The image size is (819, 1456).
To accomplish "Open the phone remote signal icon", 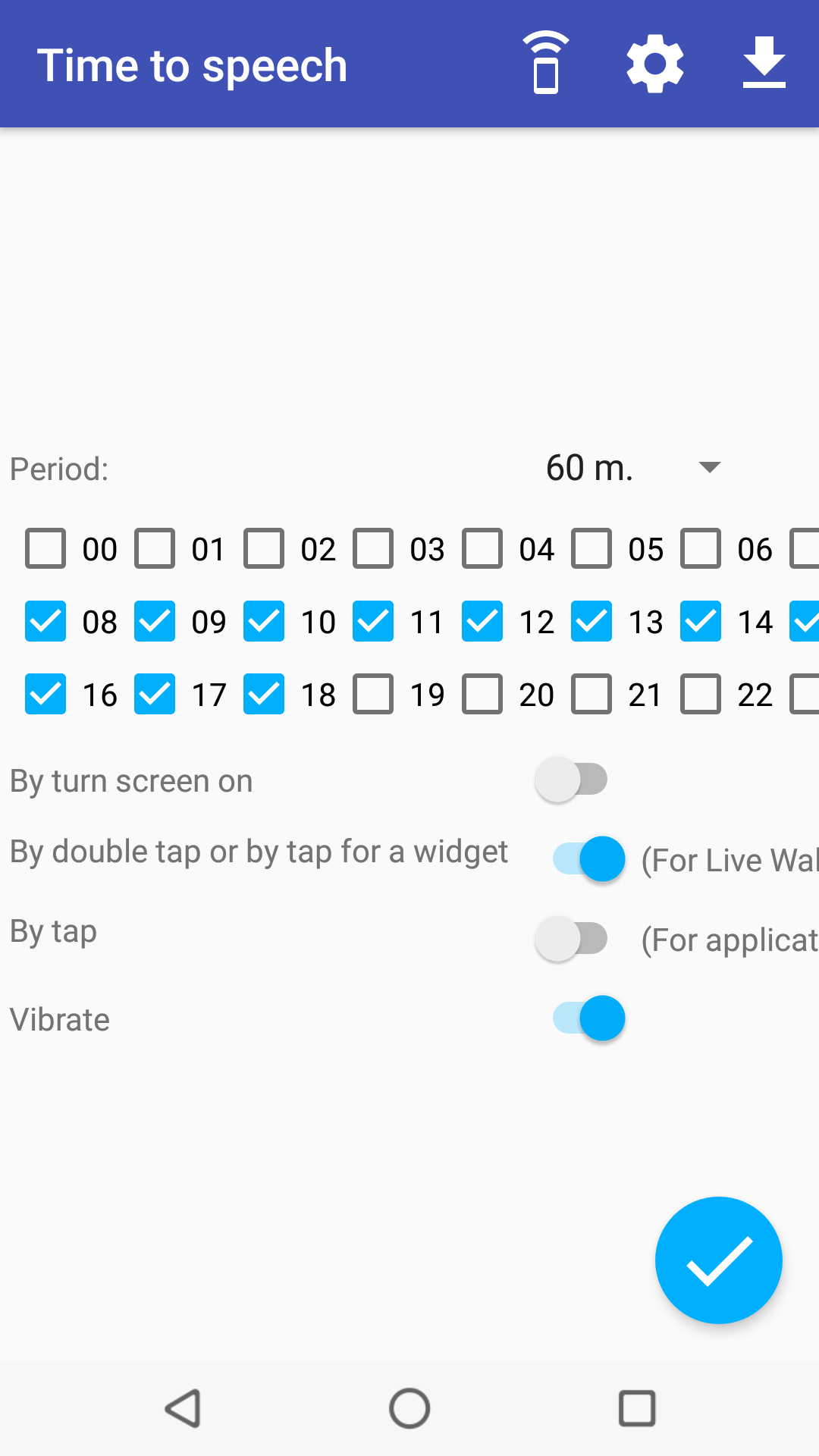I will (546, 64).
